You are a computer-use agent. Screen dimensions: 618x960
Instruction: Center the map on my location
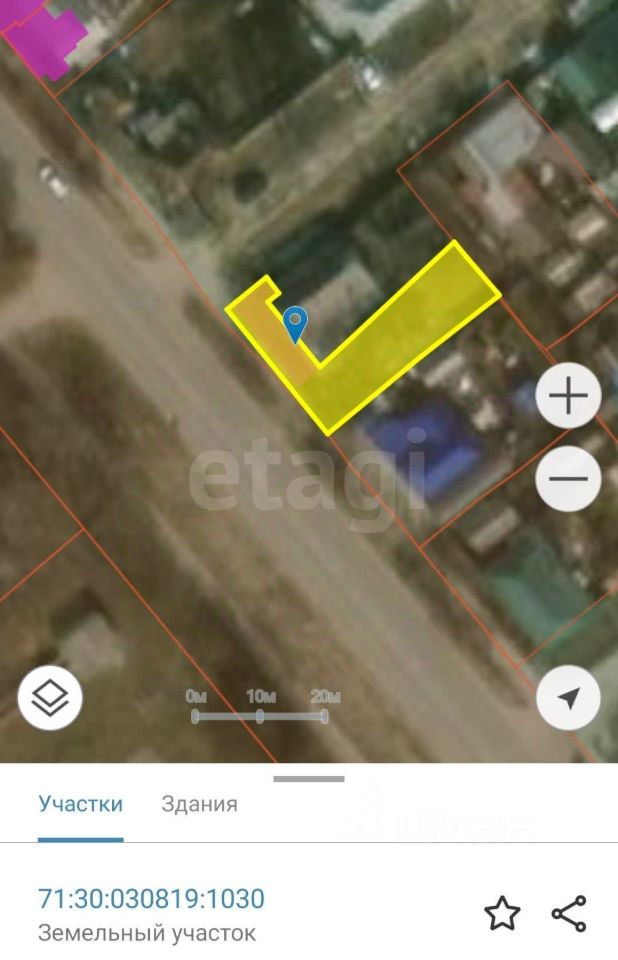568,697
